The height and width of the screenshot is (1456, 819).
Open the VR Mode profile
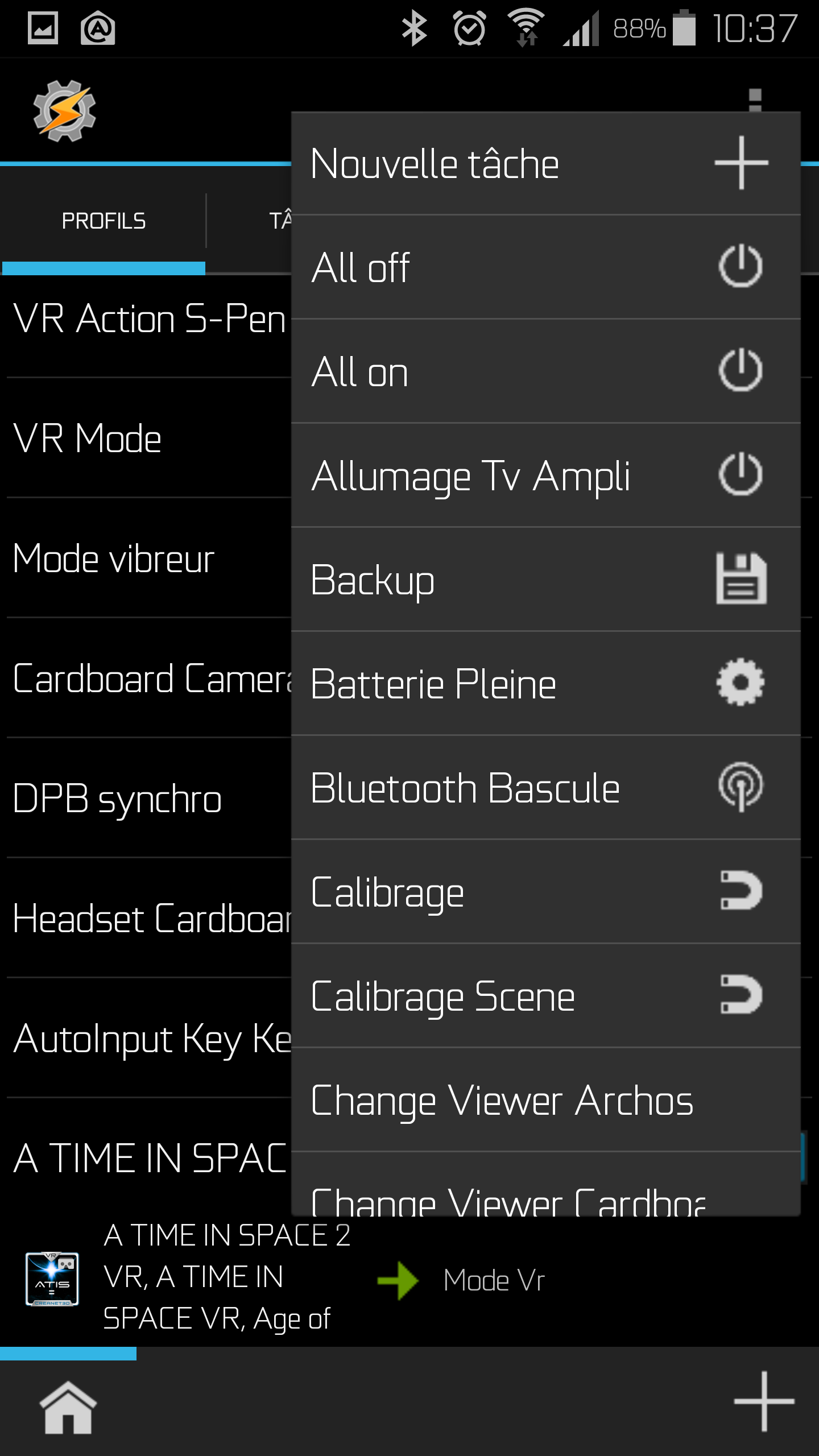tap(88, 439)
